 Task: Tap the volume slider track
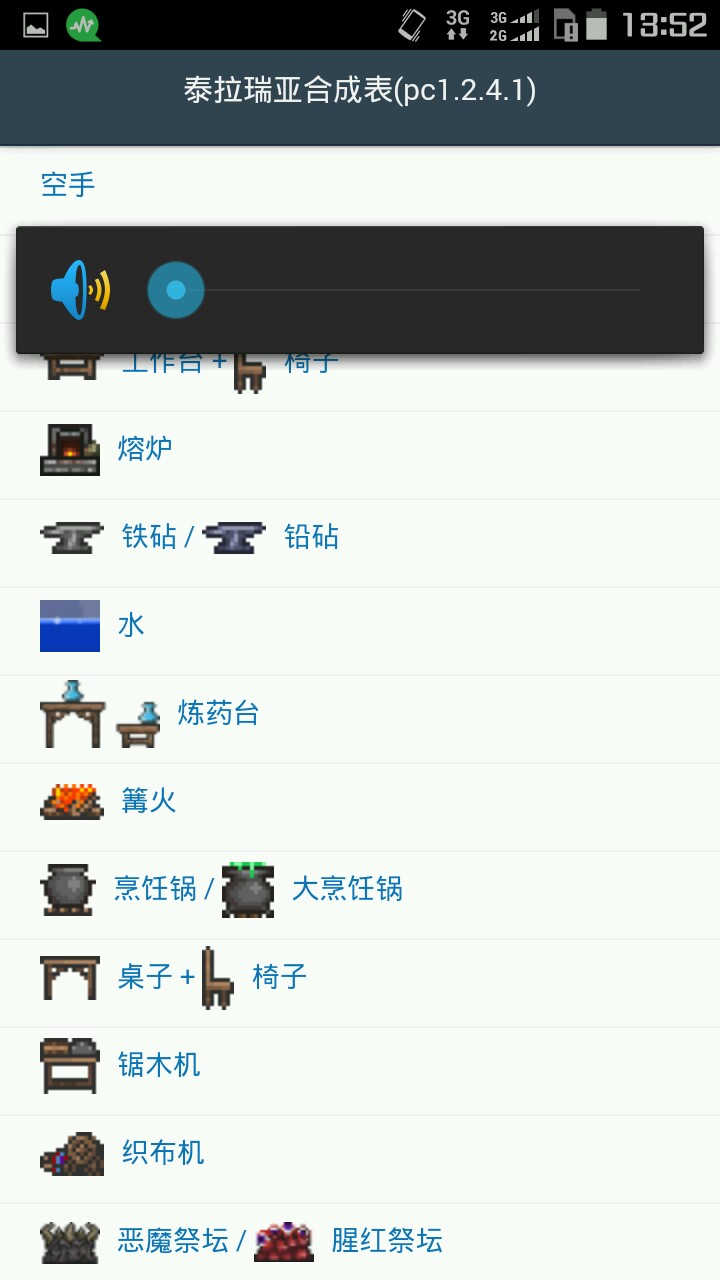(420, 291)
